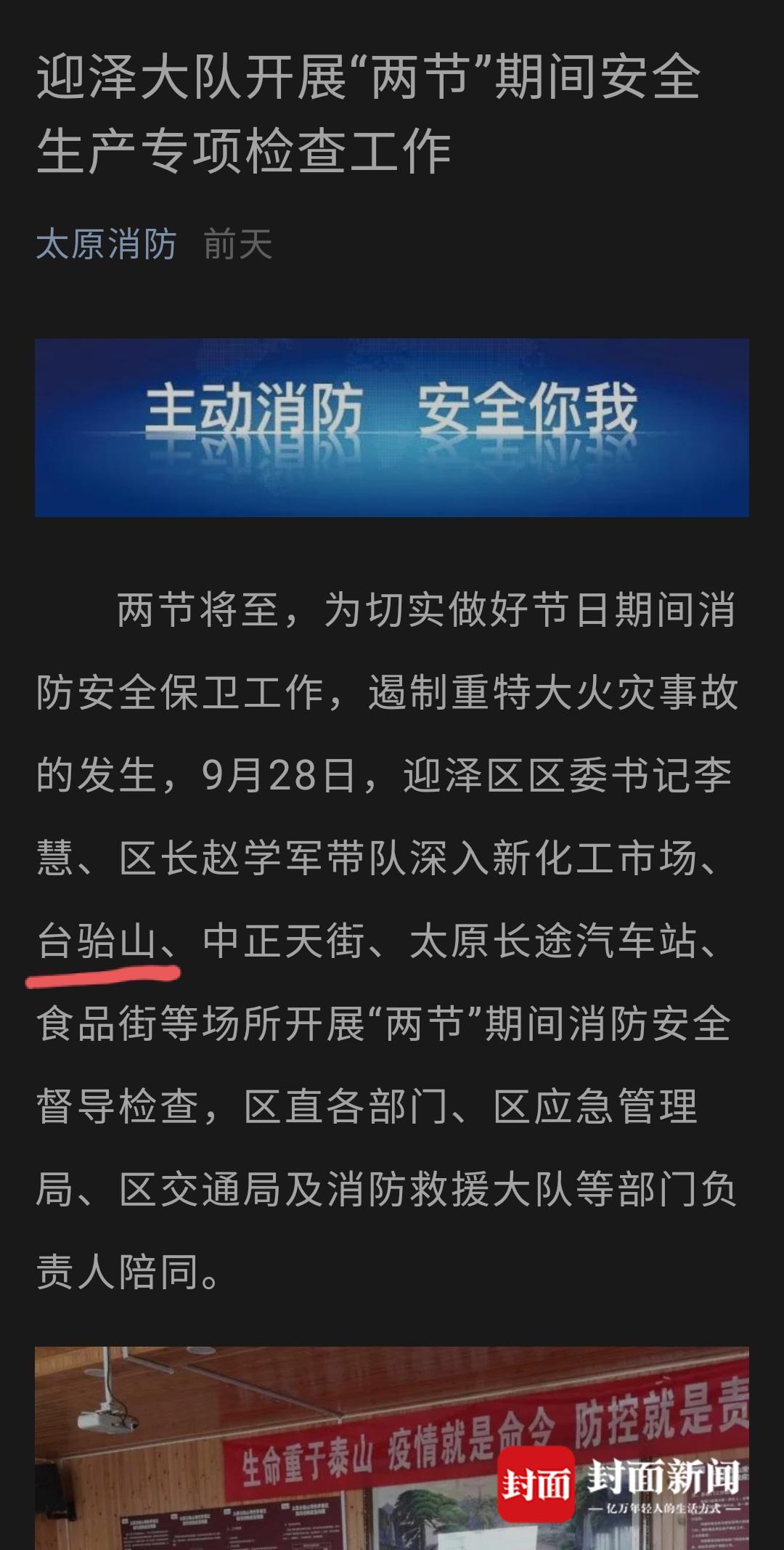The height and width of the screenshot is (1550, 784).
Task: Open the 太原消防 account link
Action: point(106,244)
